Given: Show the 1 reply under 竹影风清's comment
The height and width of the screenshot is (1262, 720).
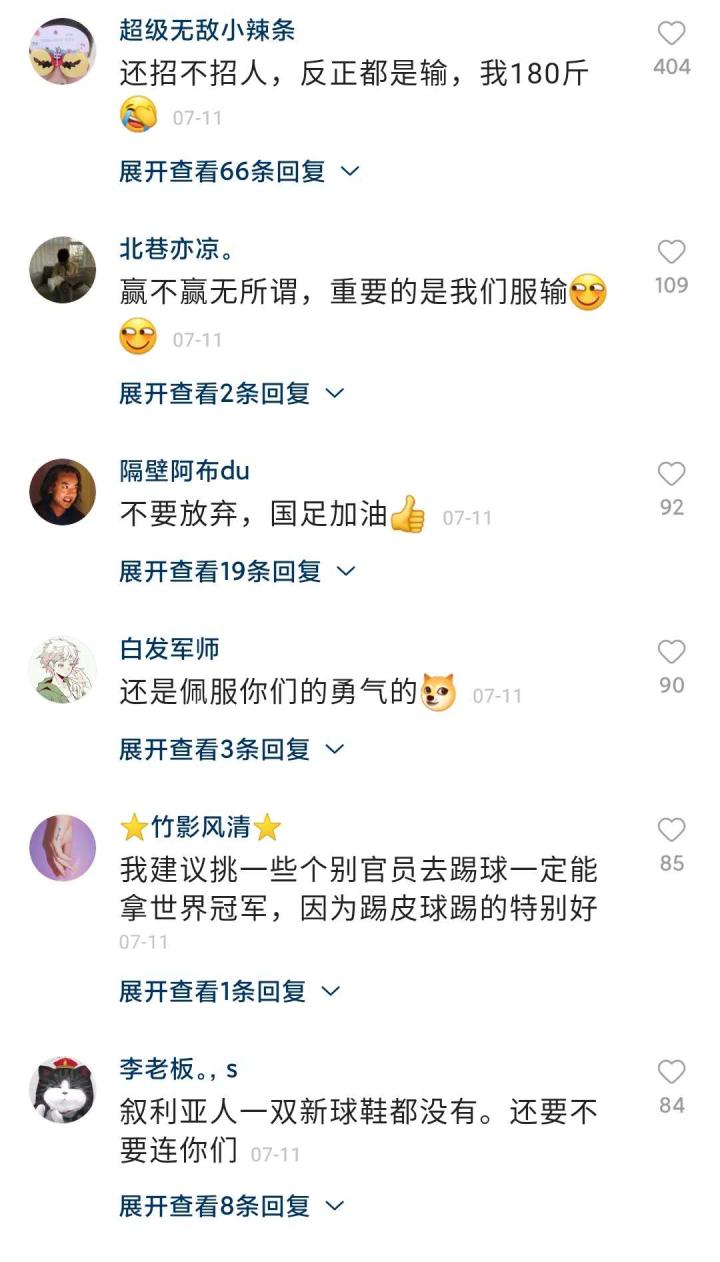Looking at the screenshot, I should [229, 991].
